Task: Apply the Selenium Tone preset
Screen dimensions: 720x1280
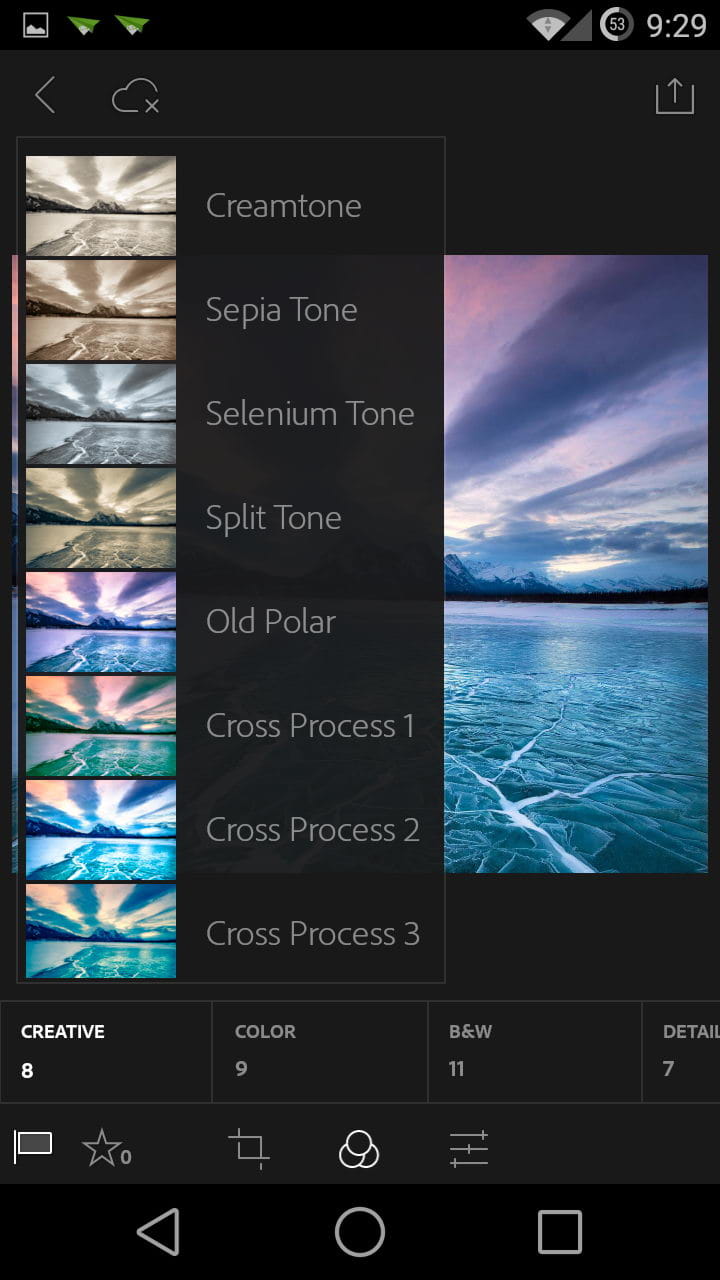Action: (x=310, y=413)
